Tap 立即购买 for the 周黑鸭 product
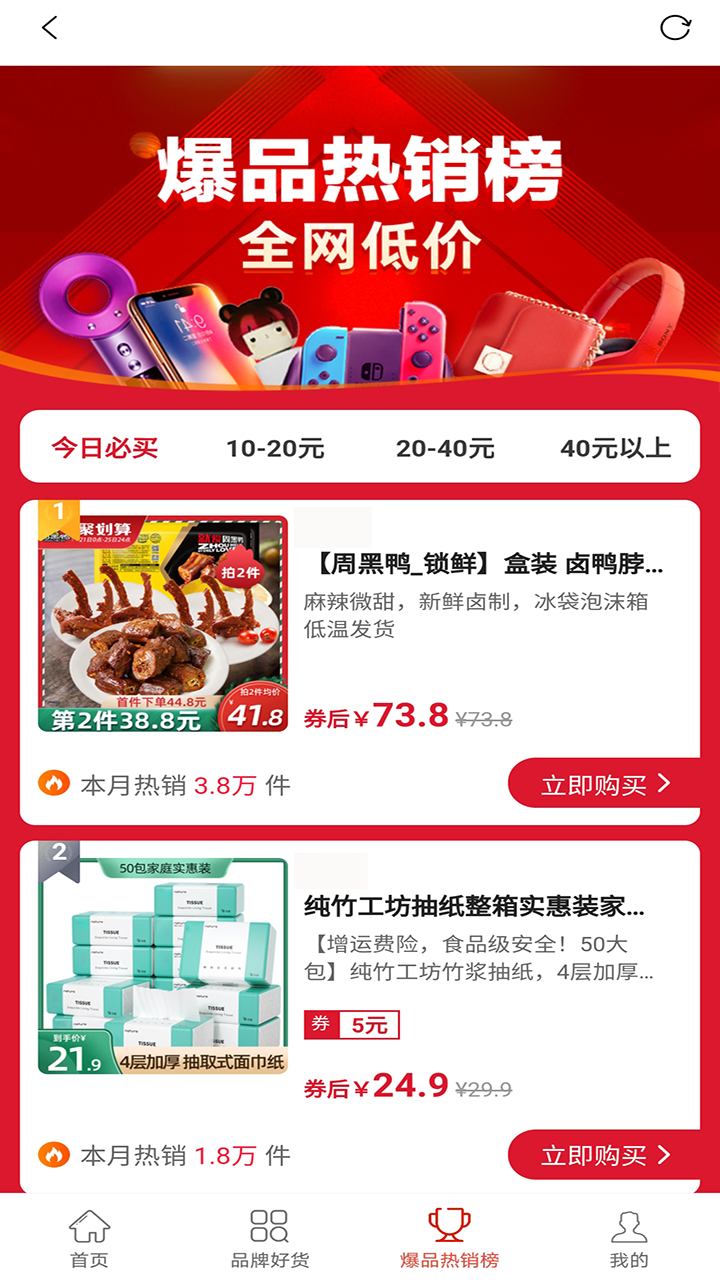Screen dimensions: 720x1280 point(605,785)
